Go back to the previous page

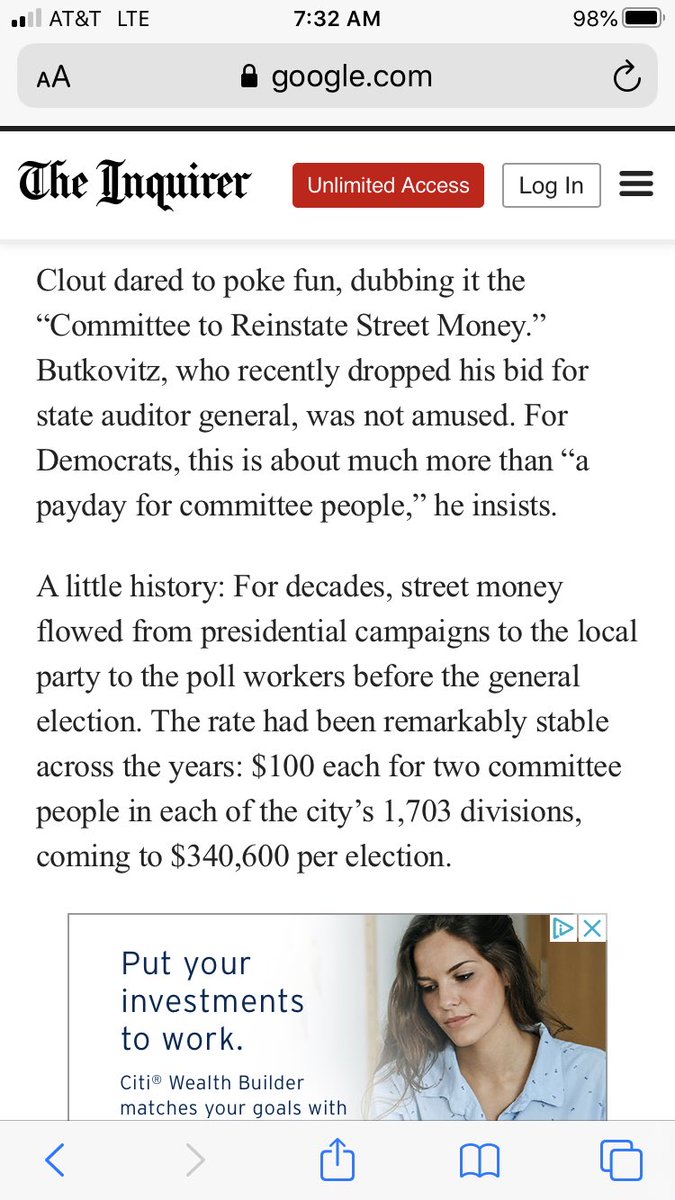point(55,1160)
